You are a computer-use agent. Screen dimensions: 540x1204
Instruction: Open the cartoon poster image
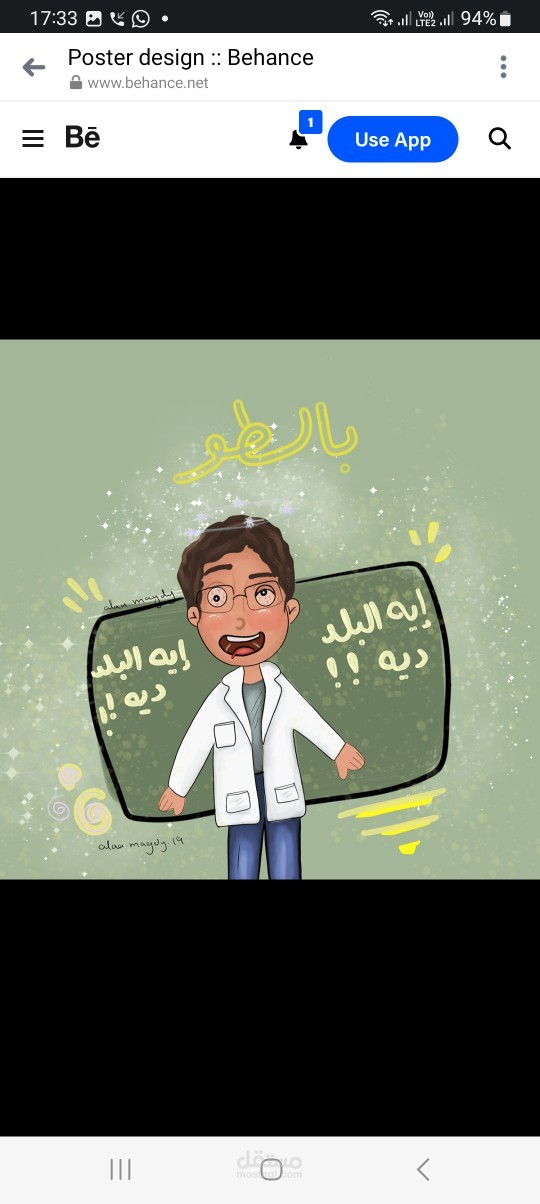[x=270, y=609]
